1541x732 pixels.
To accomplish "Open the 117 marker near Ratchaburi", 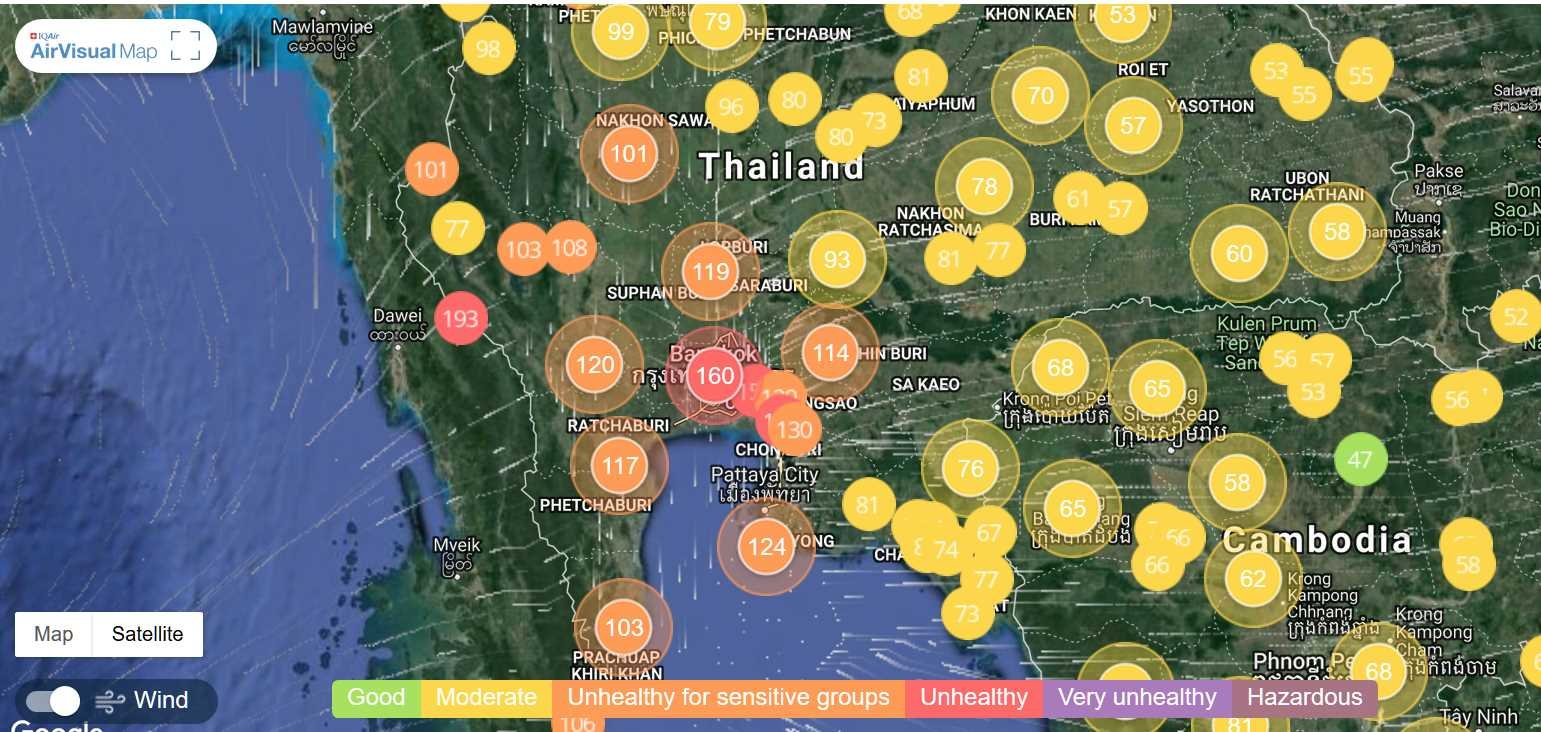I will 620,465.
